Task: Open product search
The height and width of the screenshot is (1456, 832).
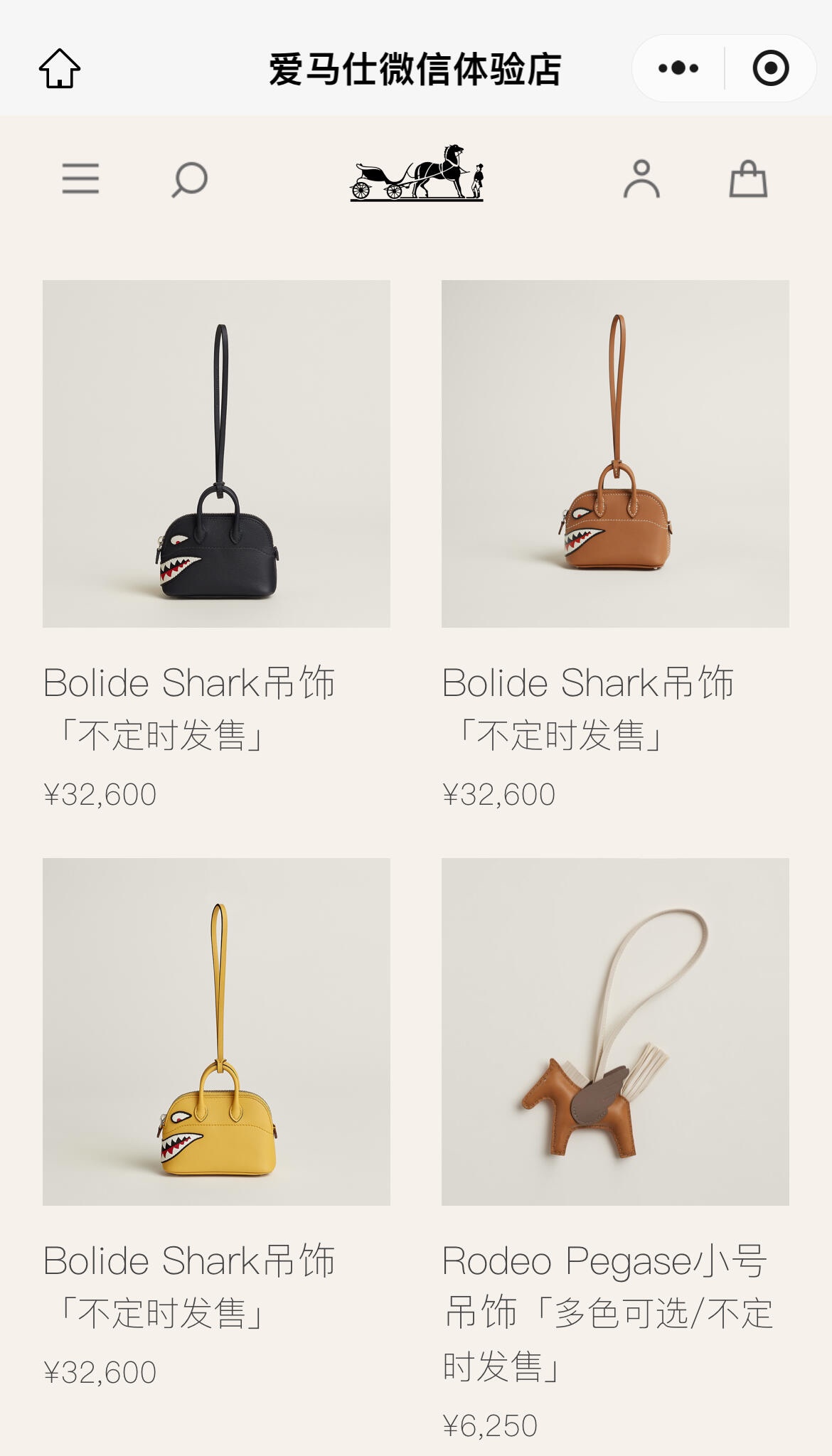Action: coord(189,179)
